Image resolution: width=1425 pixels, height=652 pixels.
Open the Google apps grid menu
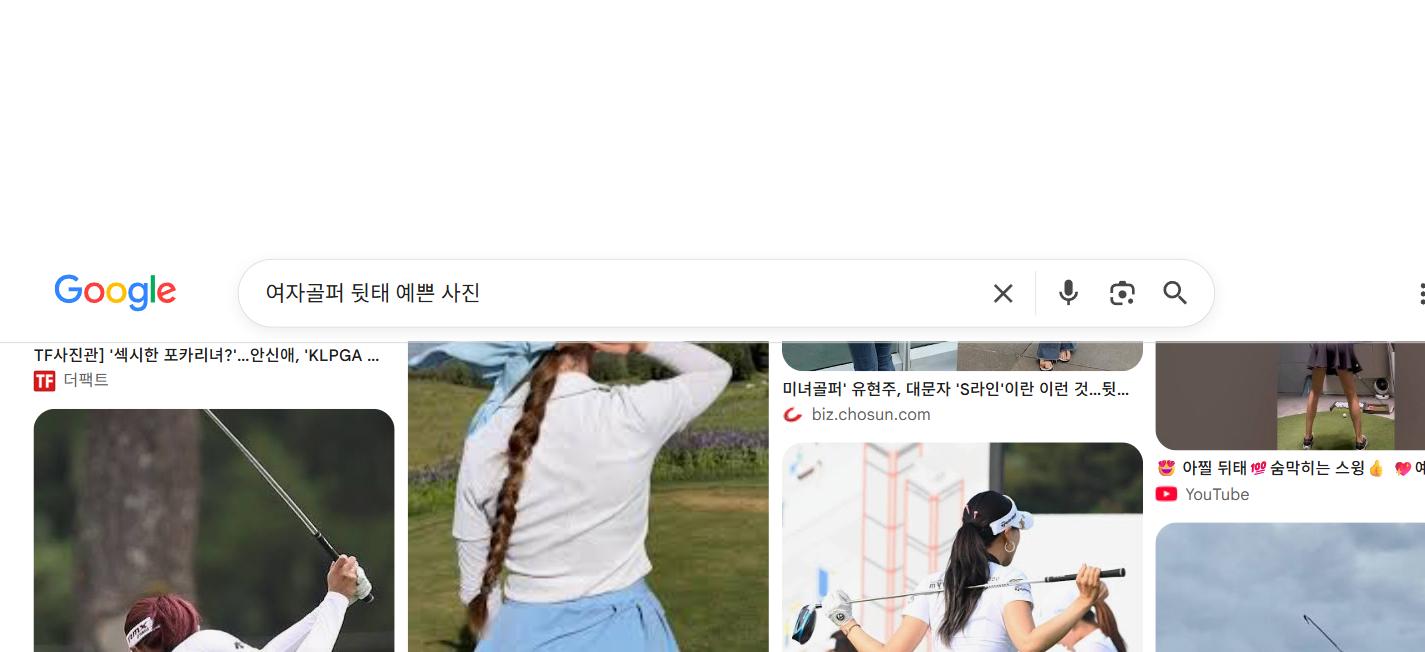[x=1421, y=293]
